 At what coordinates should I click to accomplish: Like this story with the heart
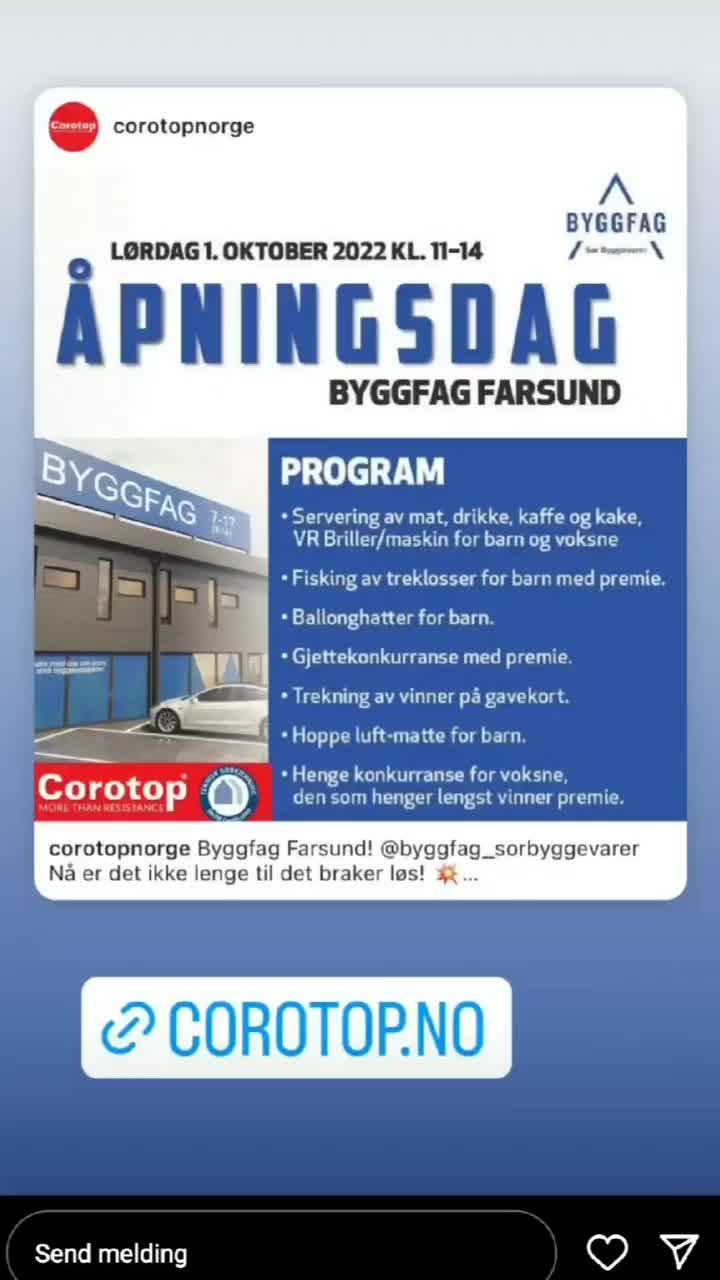606,1252
